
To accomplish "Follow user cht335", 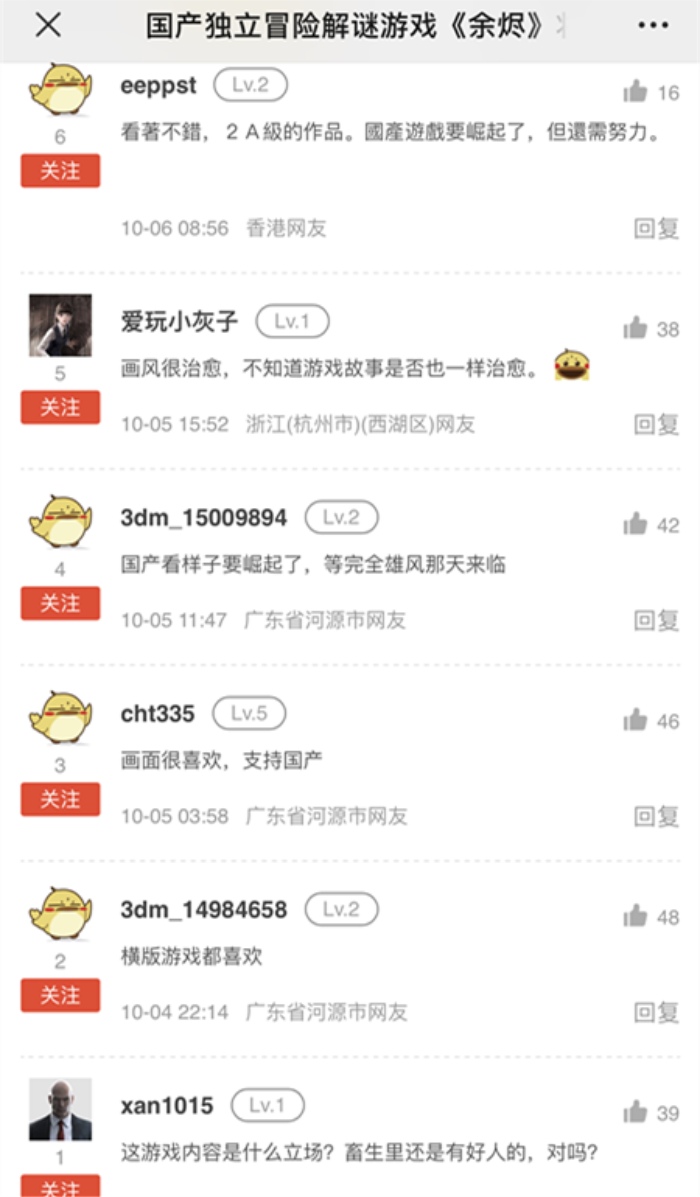I will (60, 799).
